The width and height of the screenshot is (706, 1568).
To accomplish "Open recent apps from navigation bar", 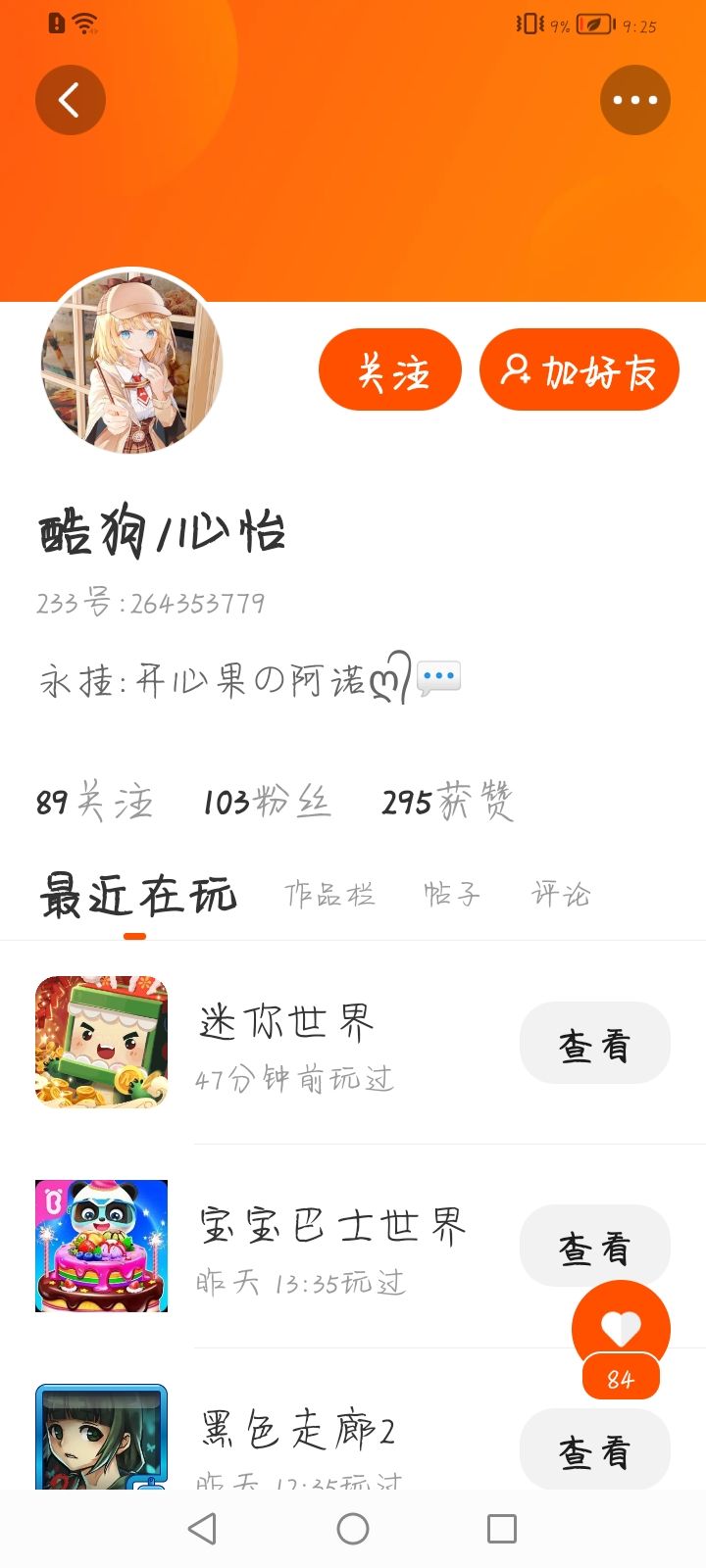I will 502,1529.
